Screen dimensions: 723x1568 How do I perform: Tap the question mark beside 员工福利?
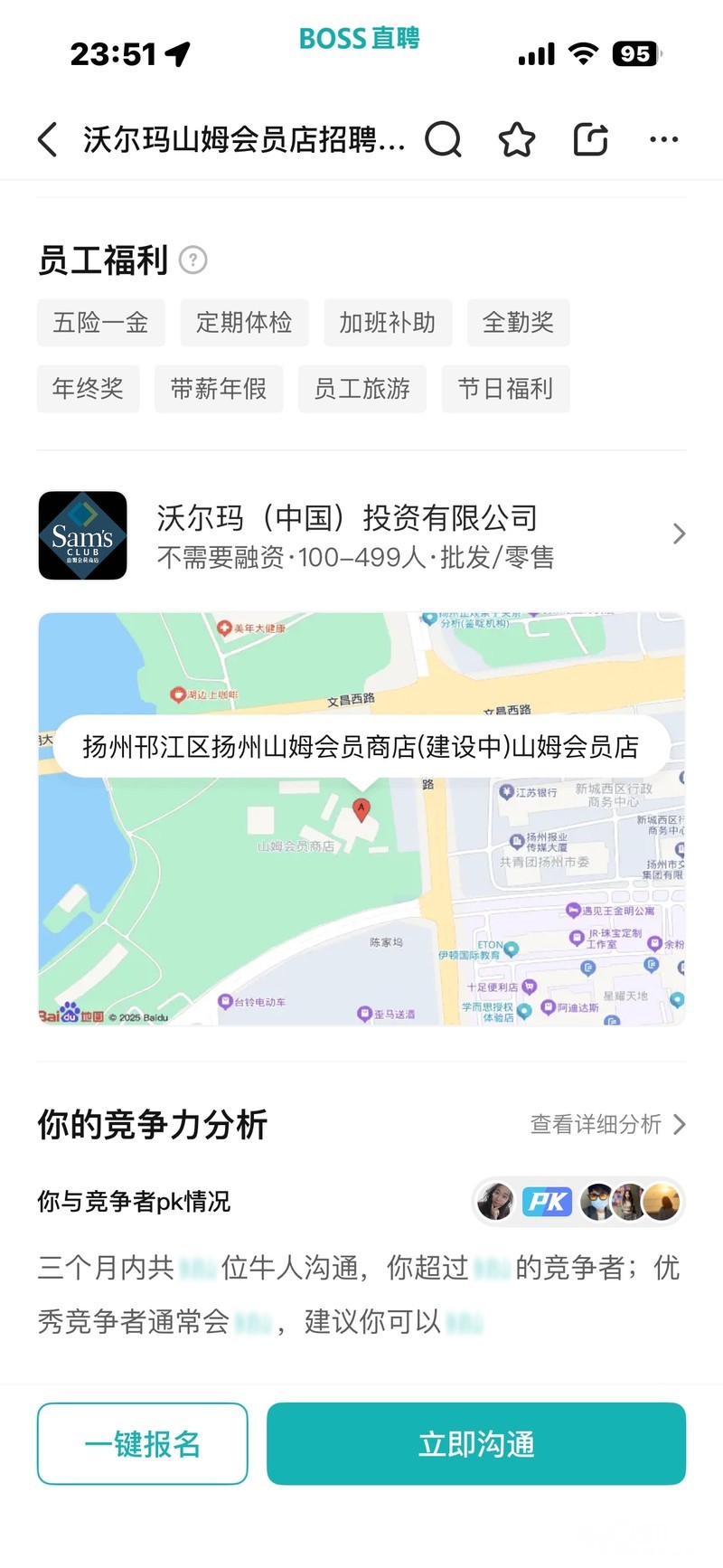pyautogui.click(x=193, y=260)
